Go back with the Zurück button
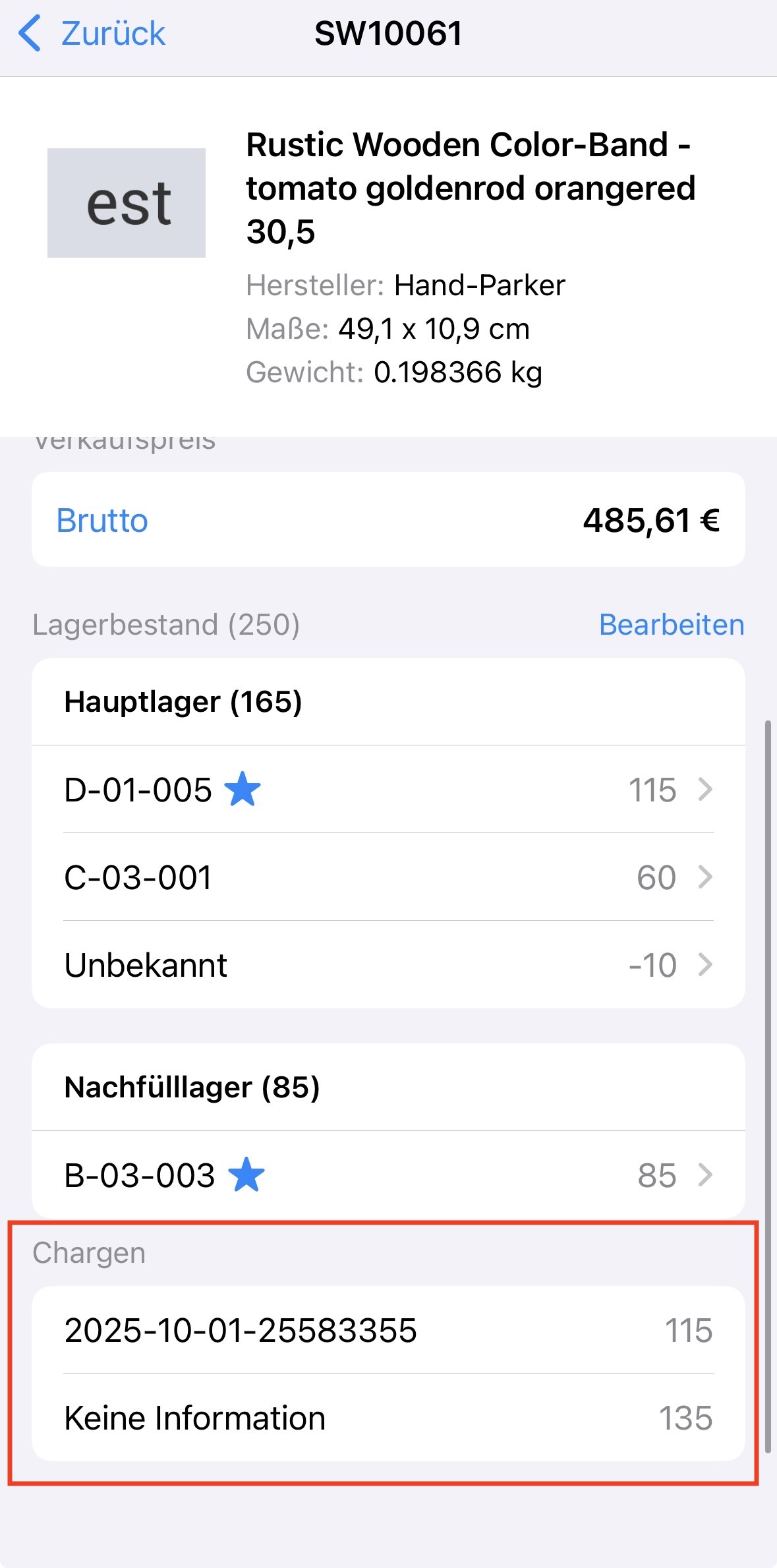777x1568 pixels. (92, 34)
